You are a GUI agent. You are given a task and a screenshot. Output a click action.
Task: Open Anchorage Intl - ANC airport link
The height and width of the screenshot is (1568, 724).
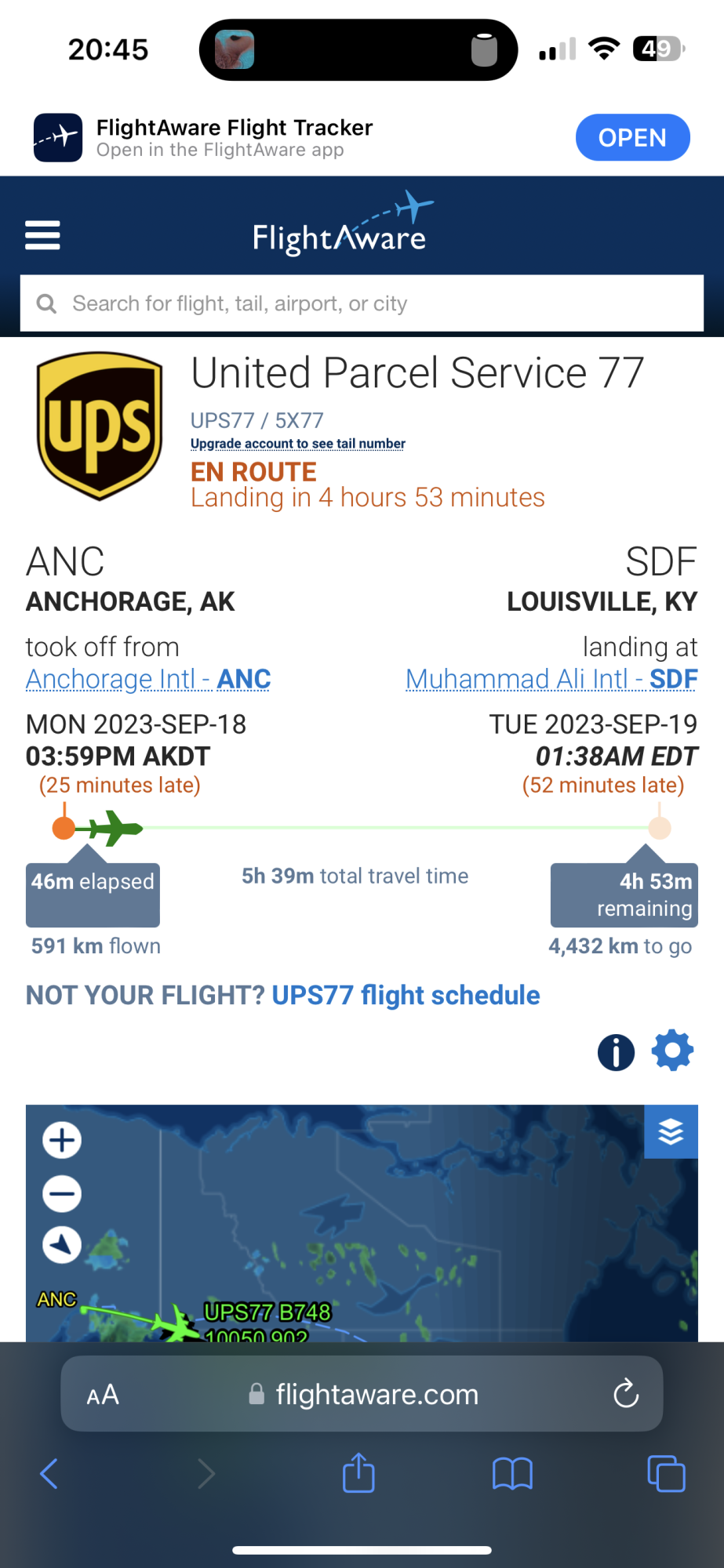pos(148,679)
